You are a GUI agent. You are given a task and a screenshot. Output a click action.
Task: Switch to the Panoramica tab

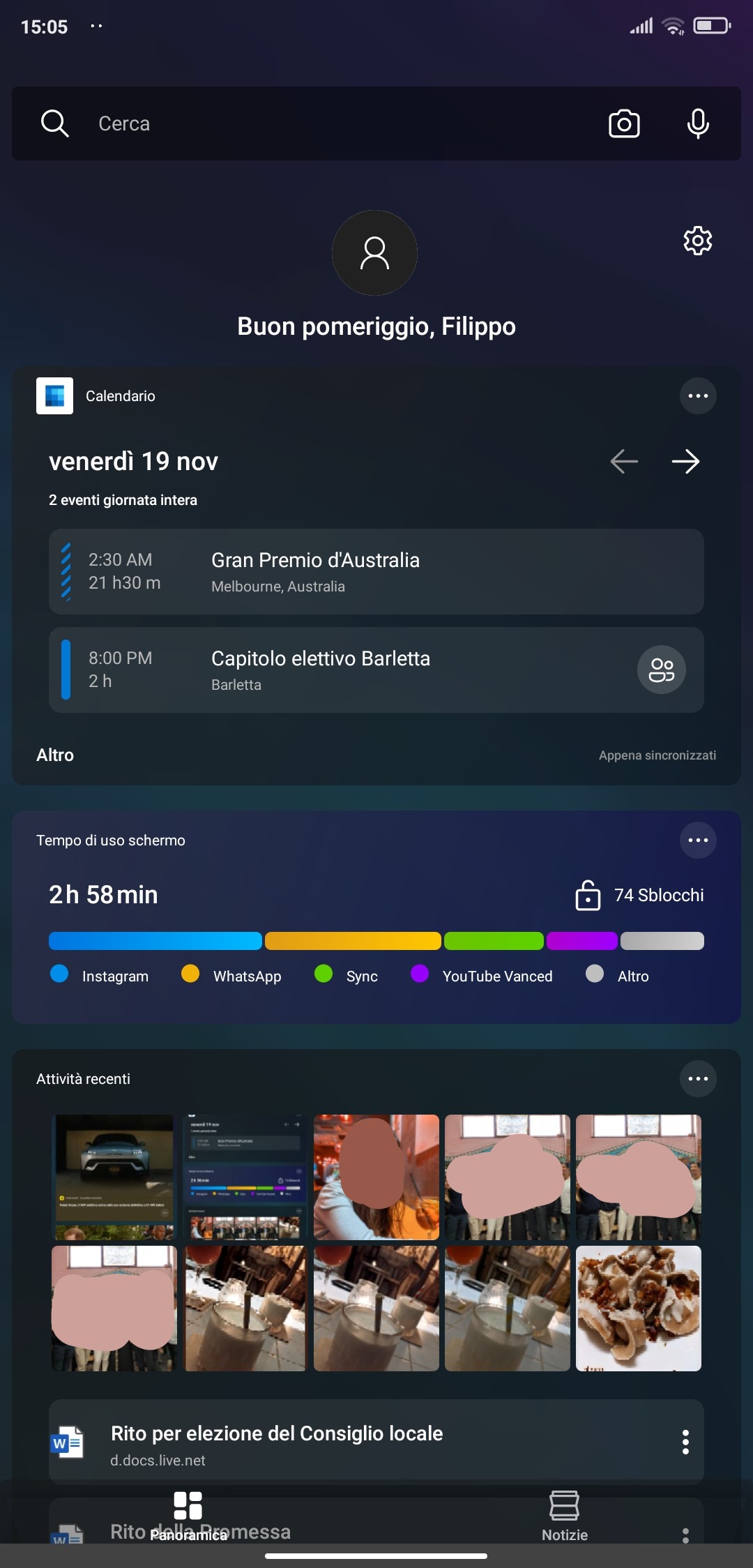click(188, 1516)
